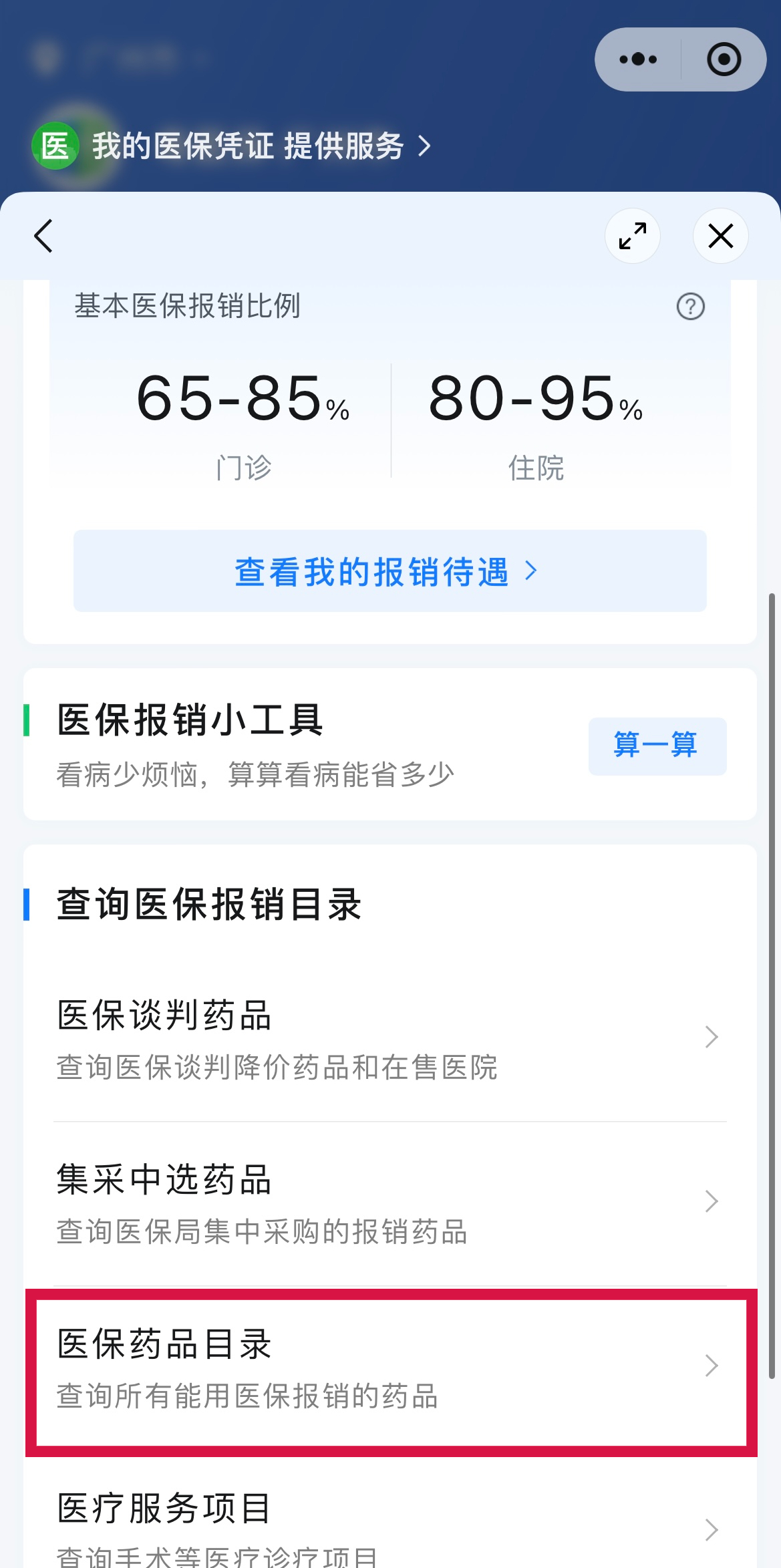Tap the 算一算 button

click(x=657, y=746)
